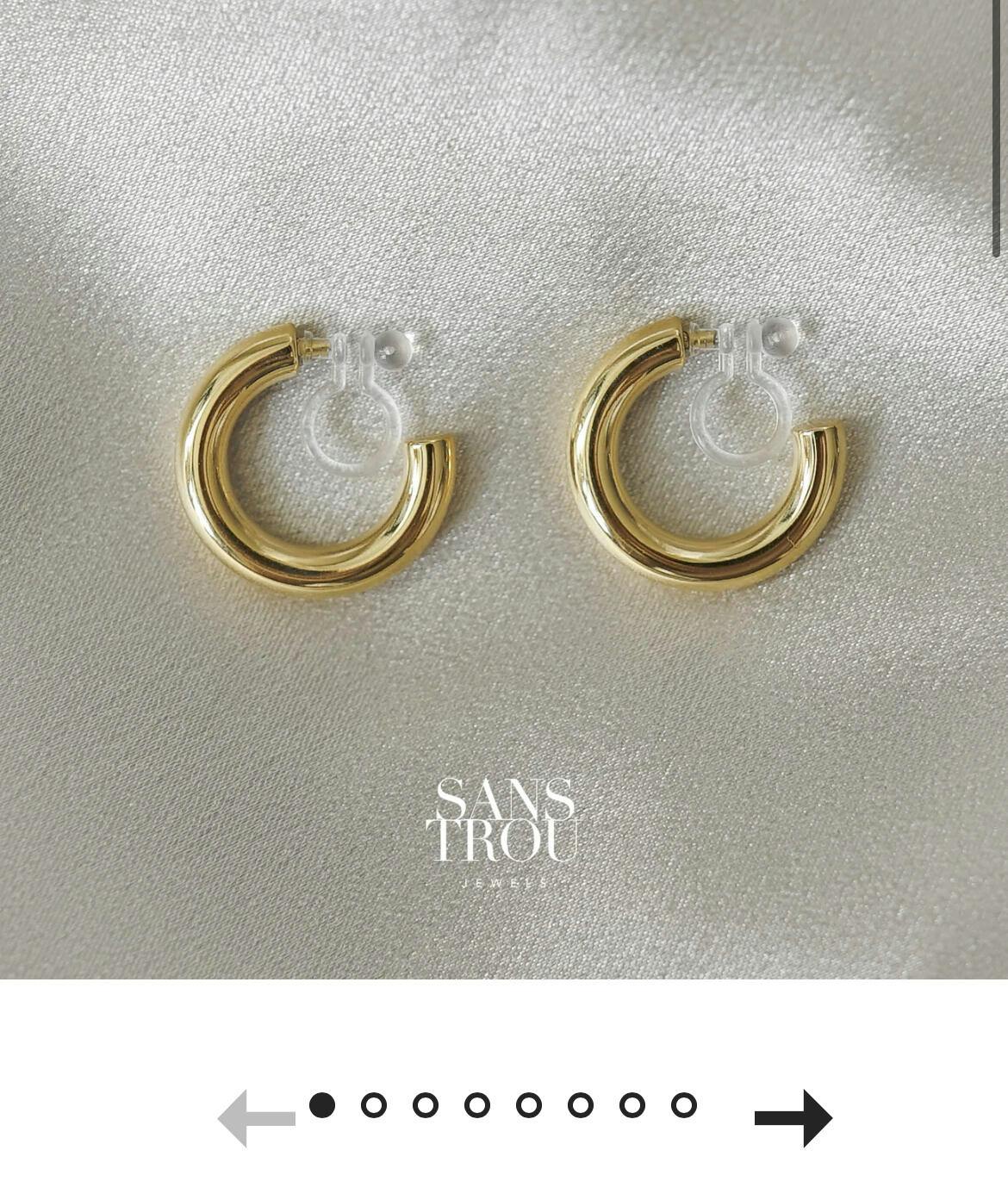Select the fifth carousel page dot
Viewport: 1008px width, 1200px height.
point(529,1105)
